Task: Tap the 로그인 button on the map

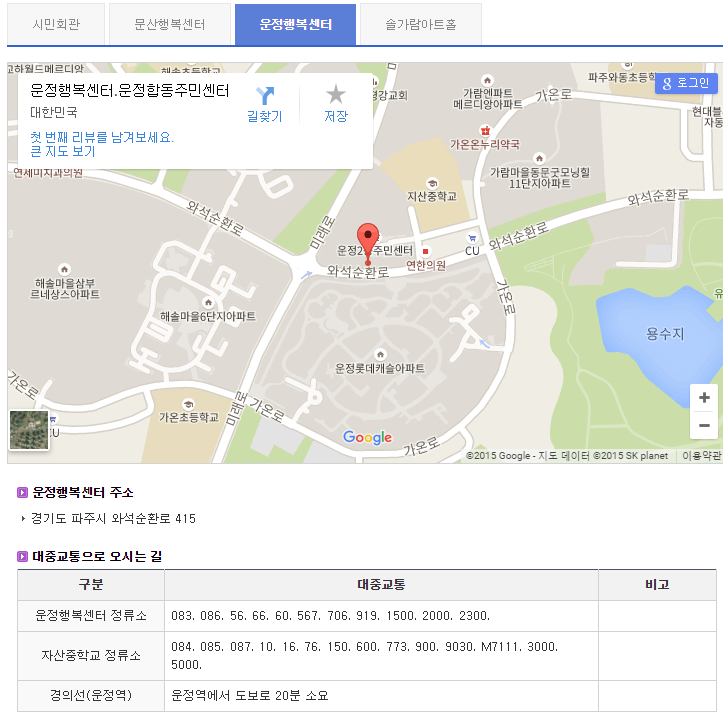Action: 686,82
